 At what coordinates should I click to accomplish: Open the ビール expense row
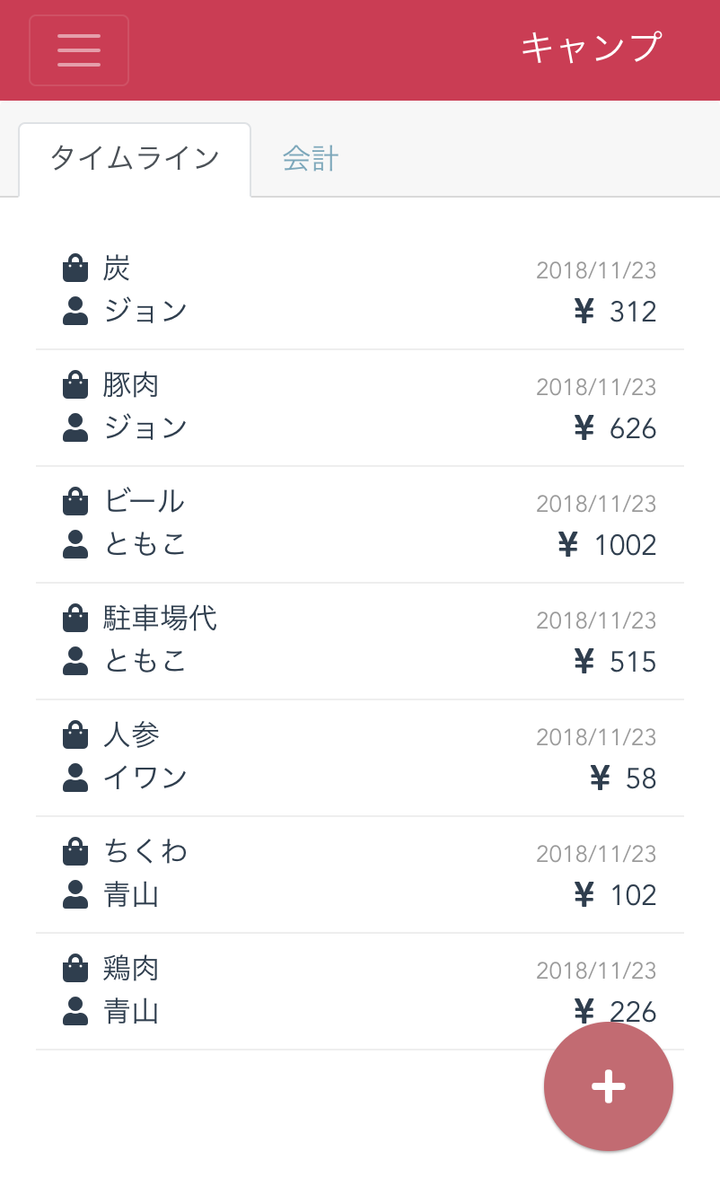359,524
